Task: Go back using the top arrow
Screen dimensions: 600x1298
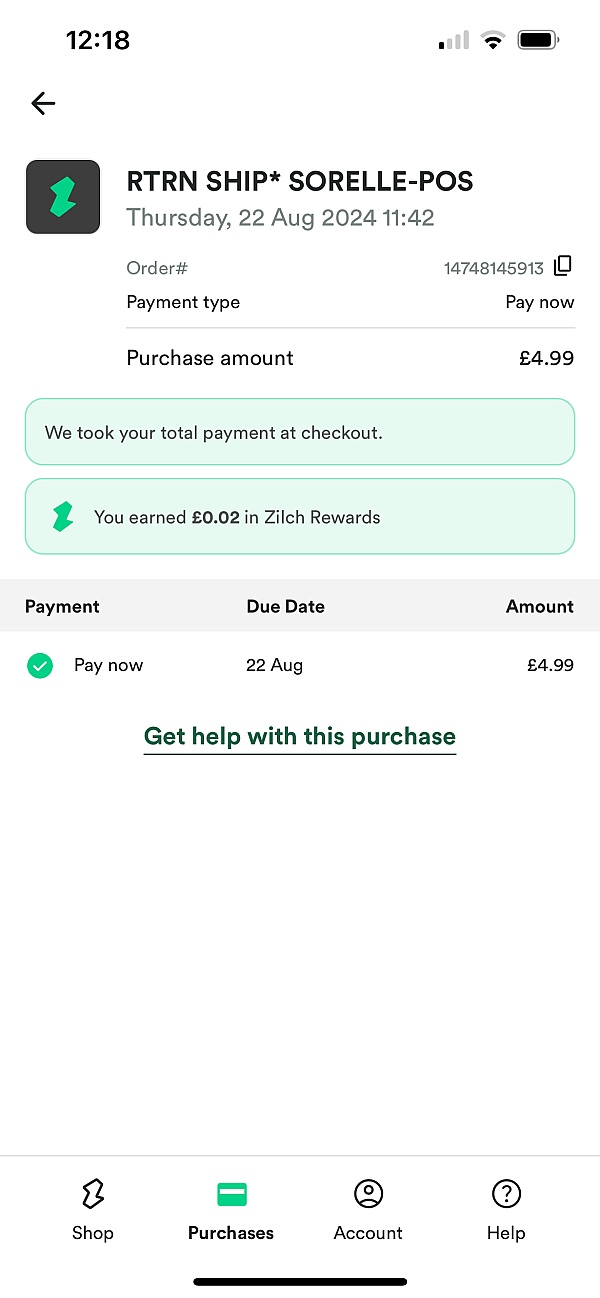Action: coord(43,103)
